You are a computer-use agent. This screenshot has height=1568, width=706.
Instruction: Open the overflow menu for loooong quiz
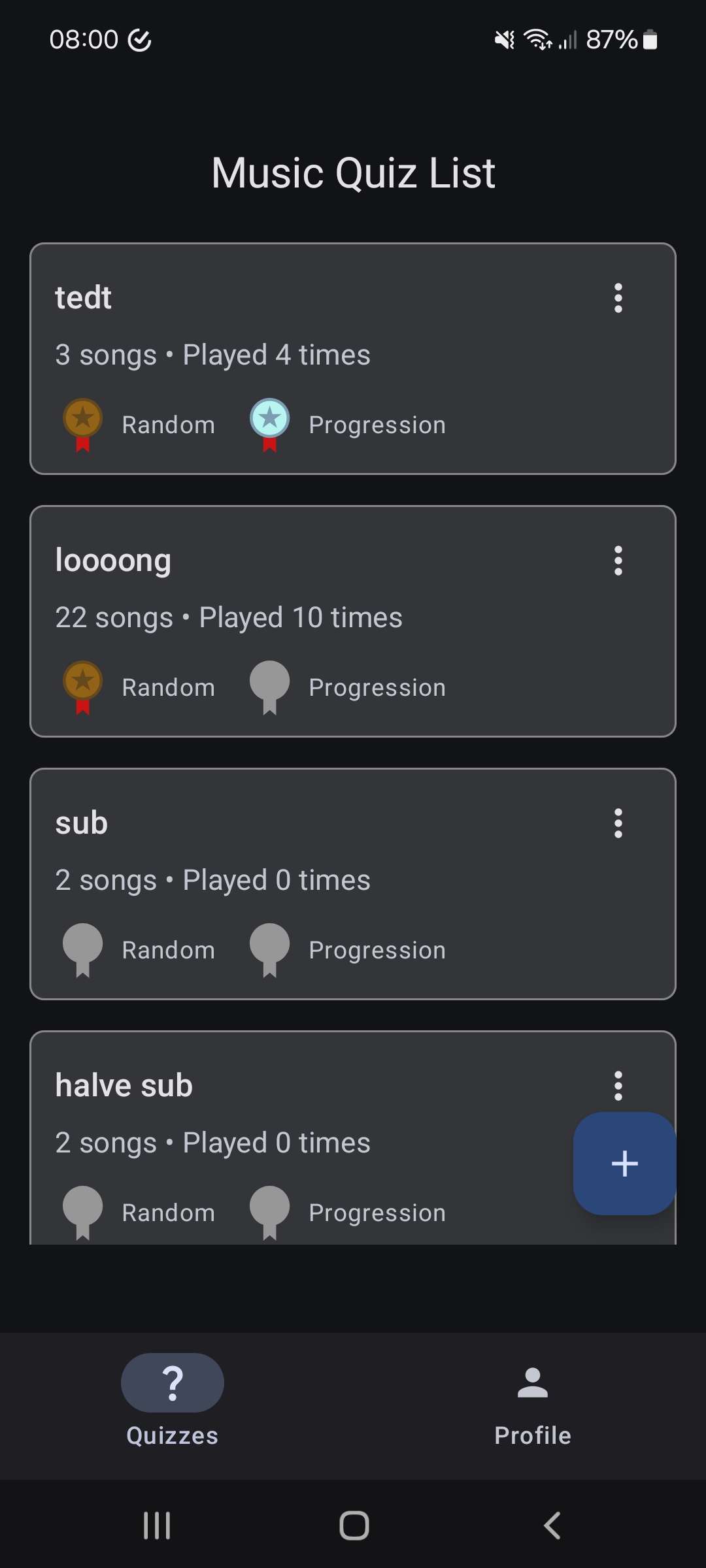click(x=618, y=561)
